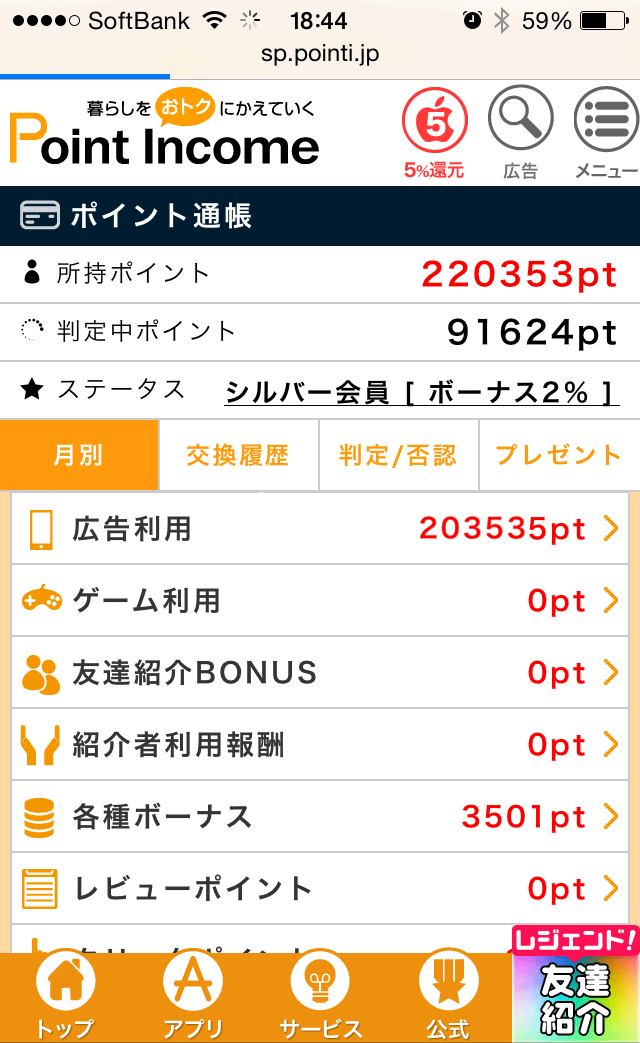Switch to the プレゼント tab
This screenshot has height=1043, width=640.
coord(559,455)
